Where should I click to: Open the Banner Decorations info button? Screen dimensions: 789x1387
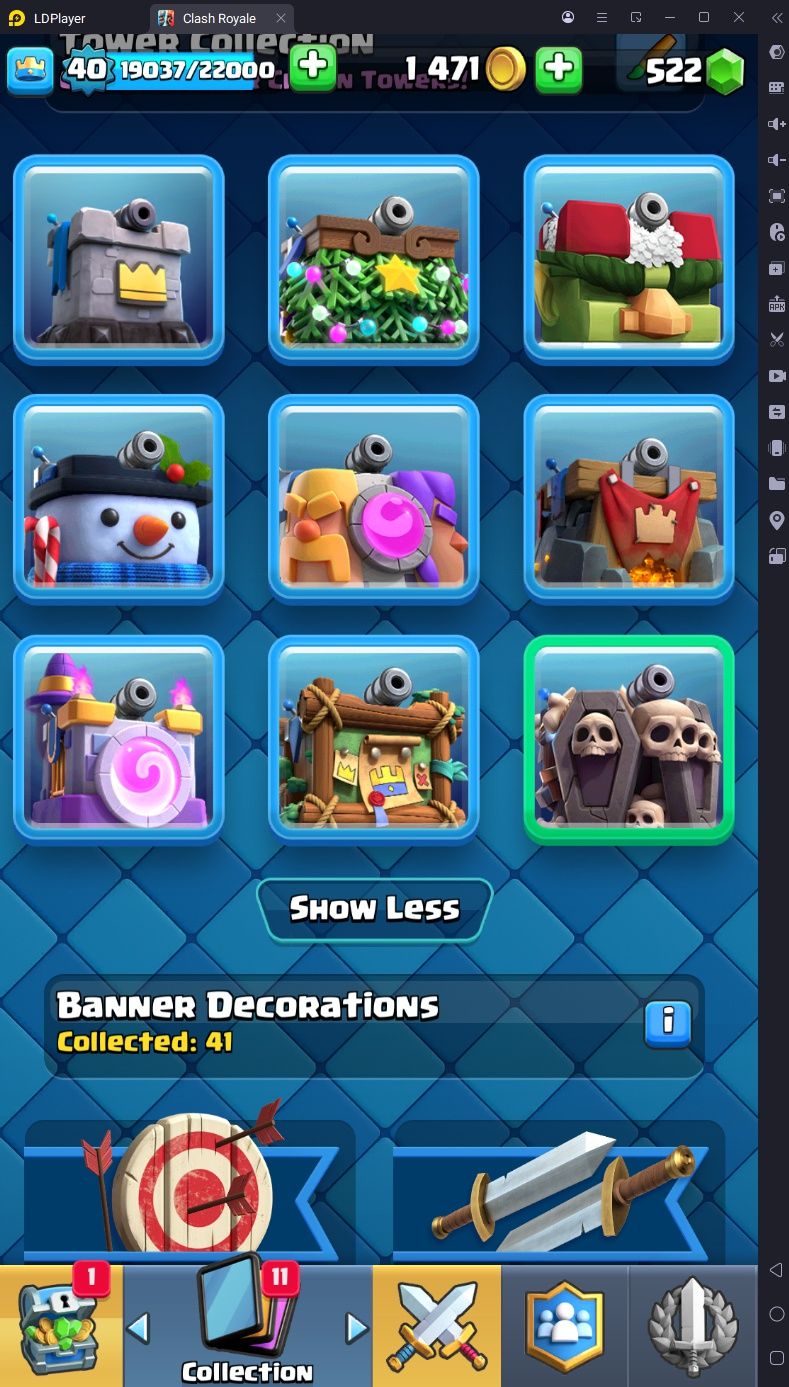click(668, 1023)
